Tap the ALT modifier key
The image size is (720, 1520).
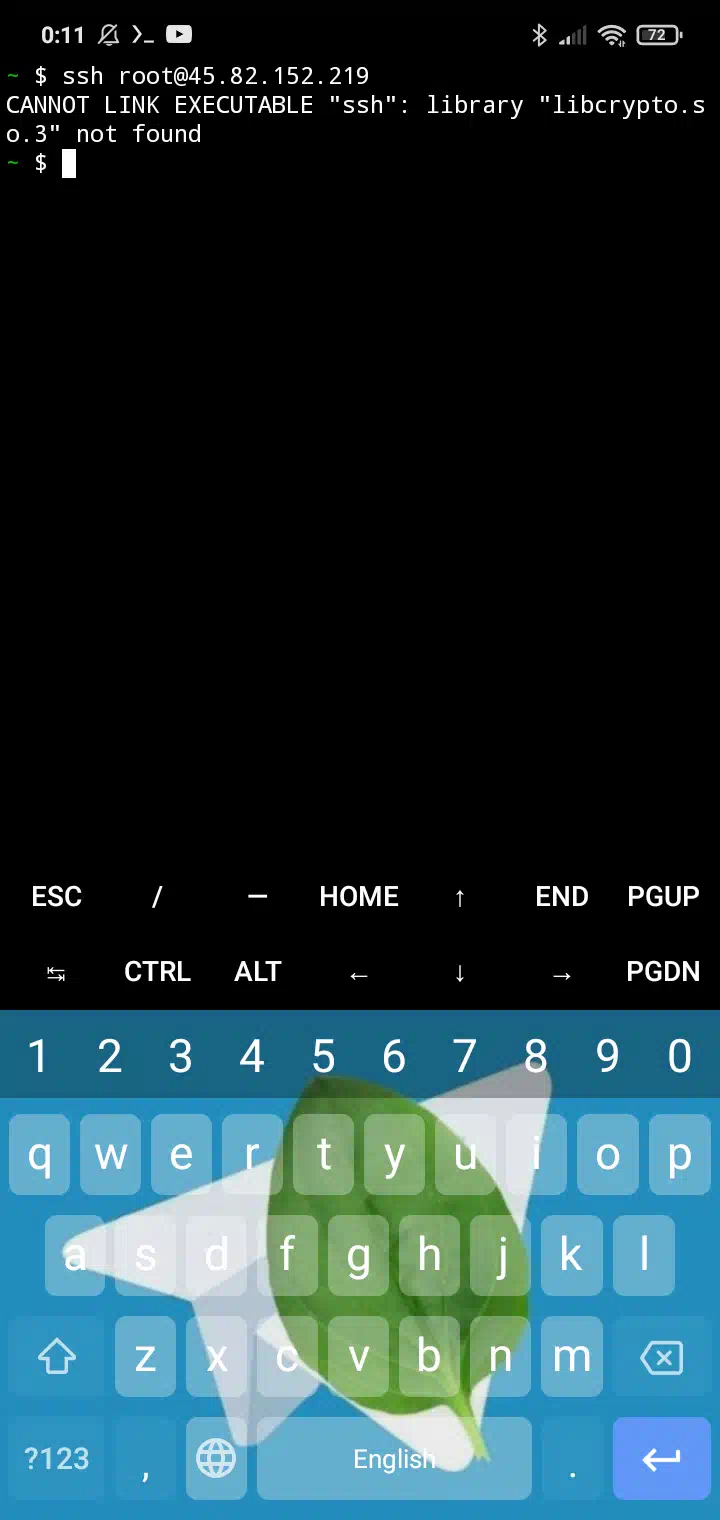click(x=258, y=971)
